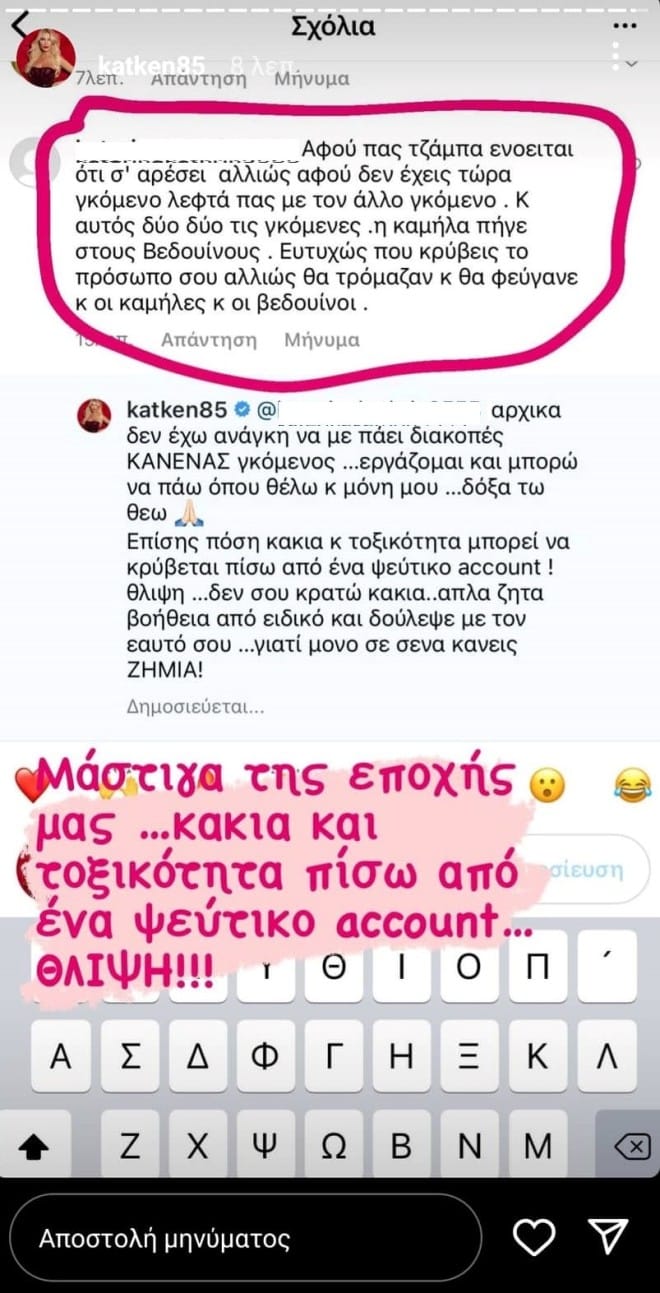Tap katken85's story avatar picture
This screenshot has height=1293, width=660.
pyautogui.click(x=44, y=56)
